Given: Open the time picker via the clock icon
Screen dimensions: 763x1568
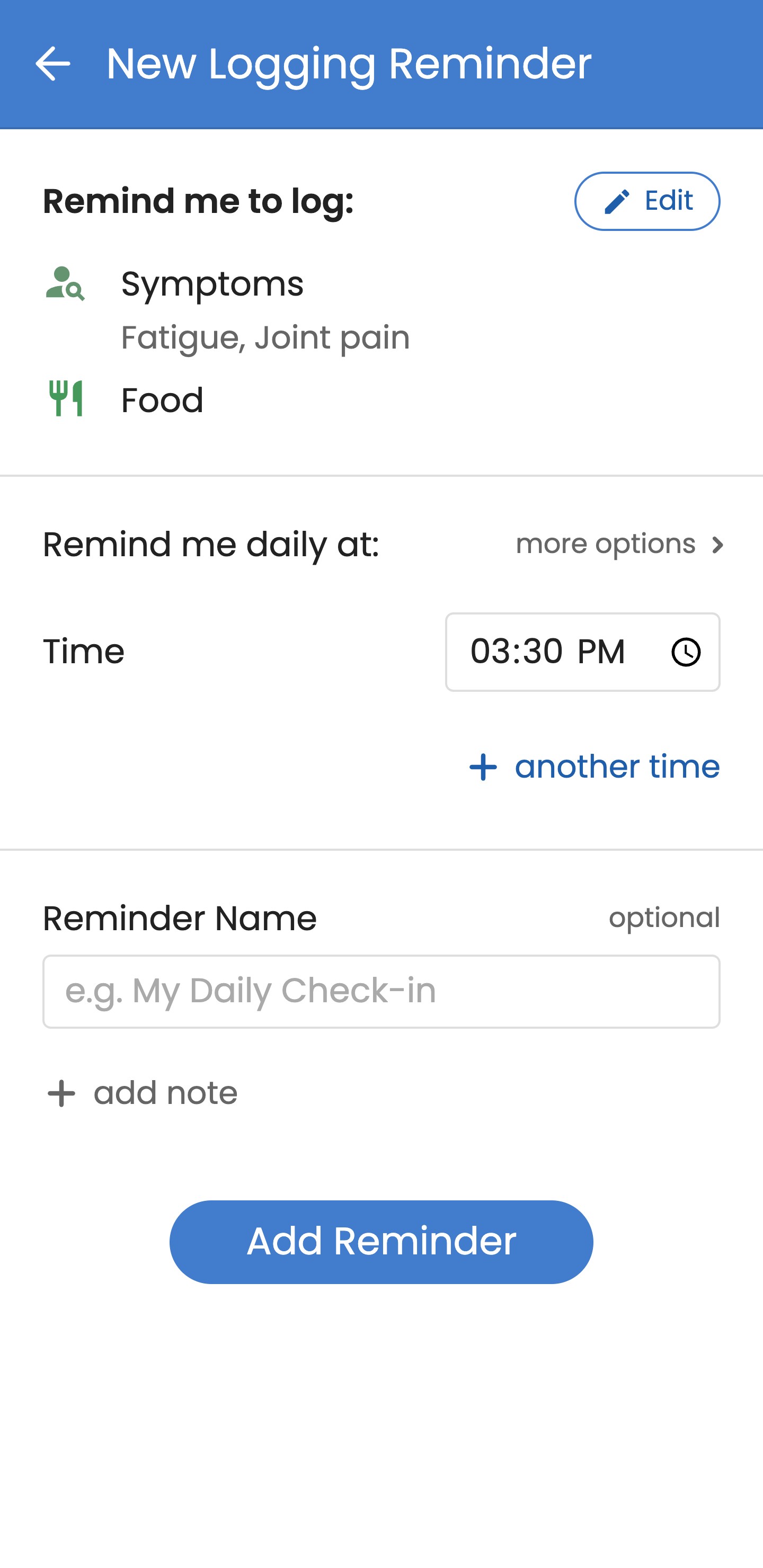Looking at the screenshot, I should (685, 652).
